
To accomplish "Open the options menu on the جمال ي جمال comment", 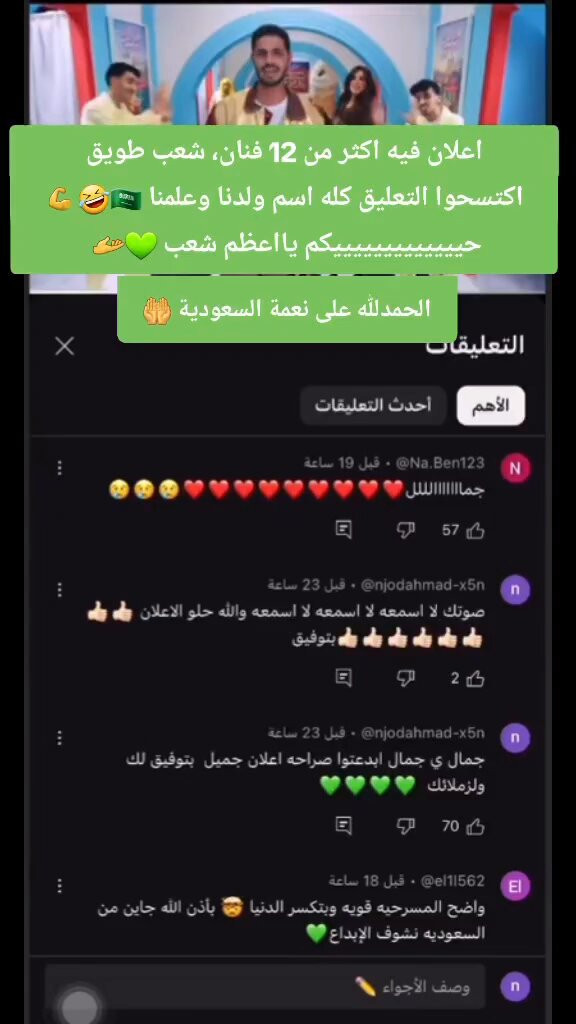I will (x=59, y=738).
